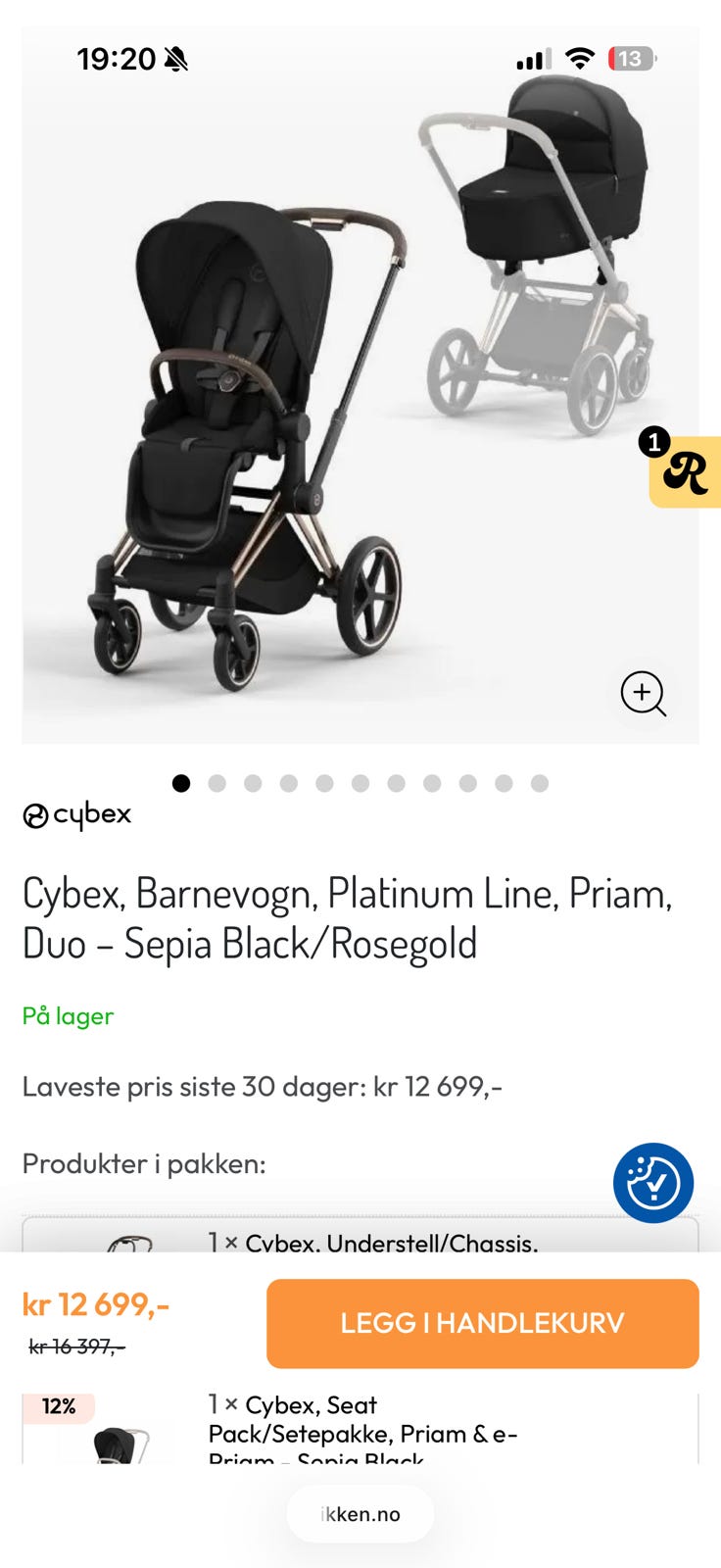Click the På lager availability label
Viewport: 721px width, 1568px height.
[x=68, y=1016]
